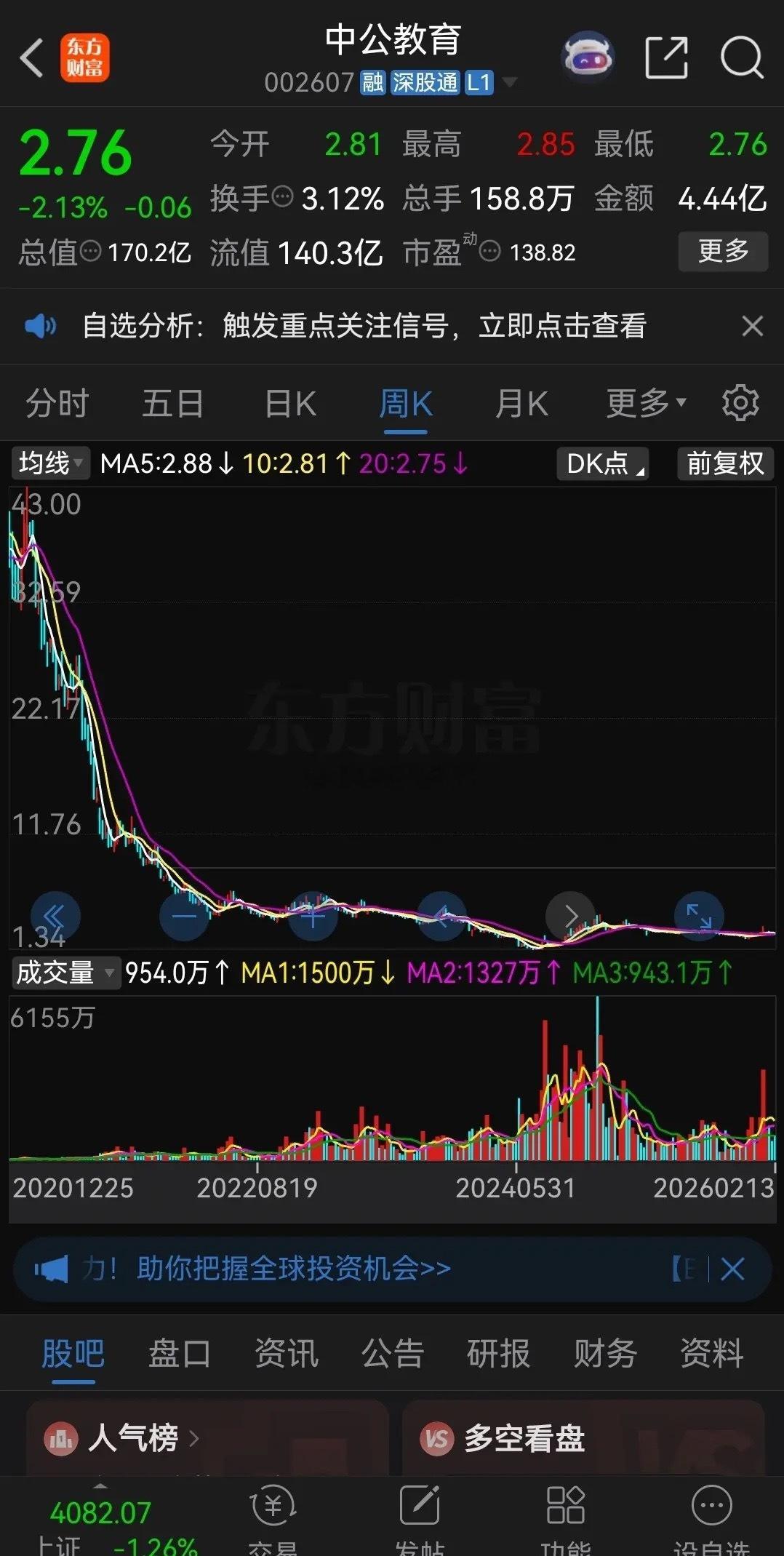Screen dimensions: 784x1556
Task: Expand the chart to fullscreen
Action: coord(699,917)
